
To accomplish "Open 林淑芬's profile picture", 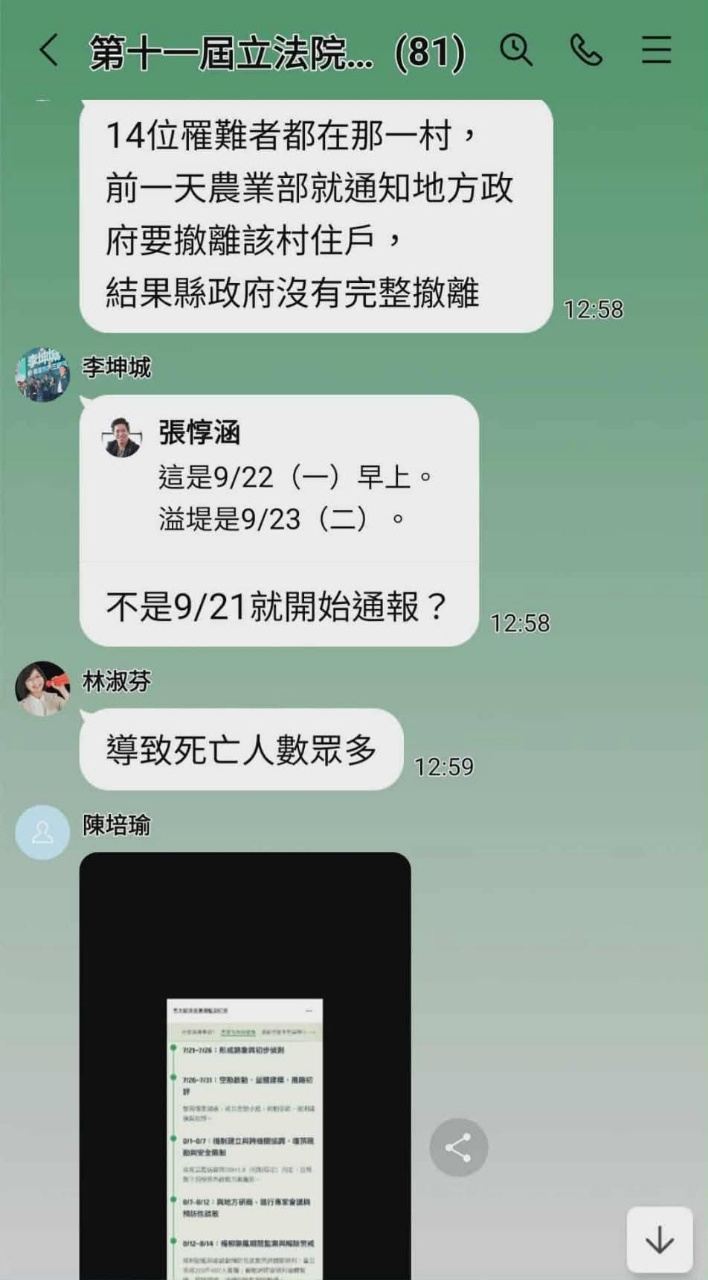I will 42,689.
